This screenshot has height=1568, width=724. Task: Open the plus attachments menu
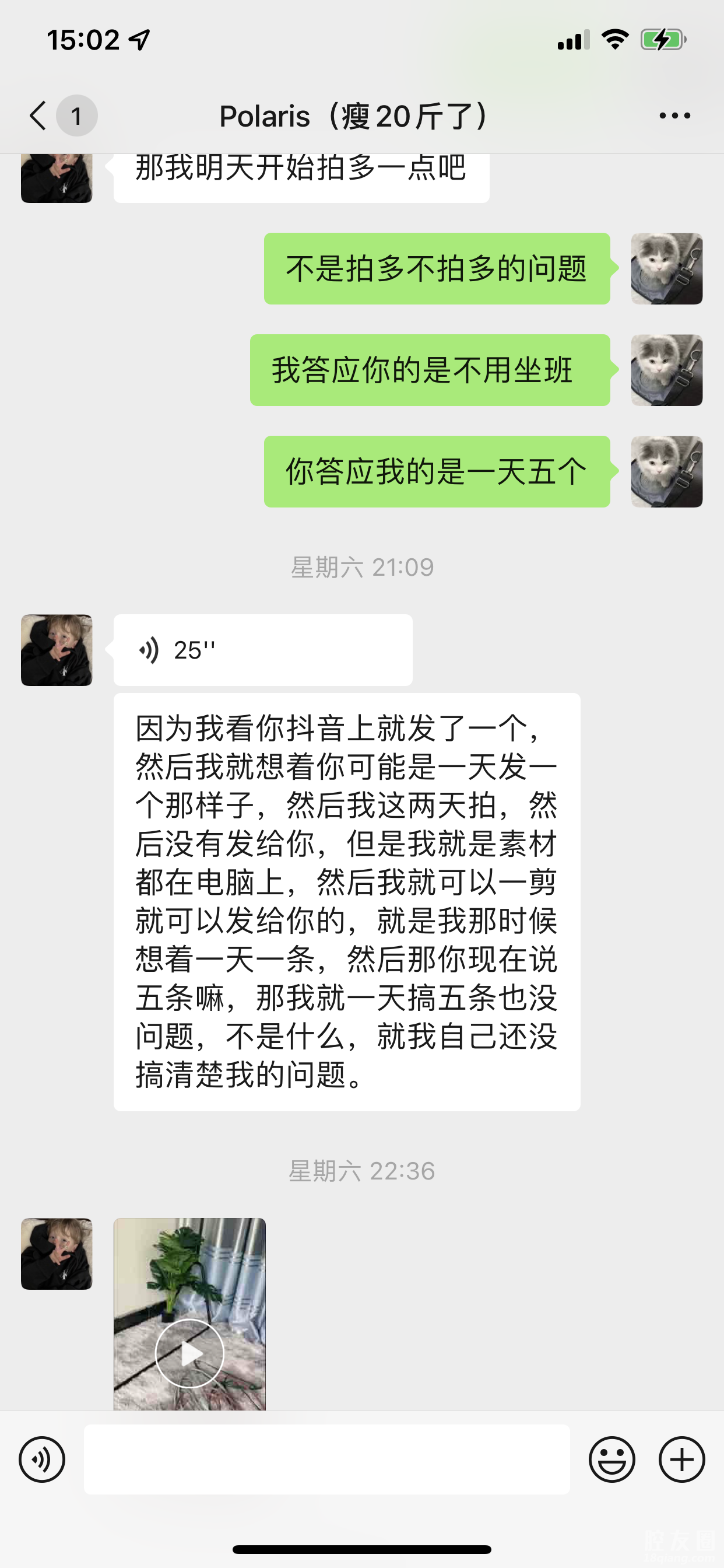coord(681,1459)
